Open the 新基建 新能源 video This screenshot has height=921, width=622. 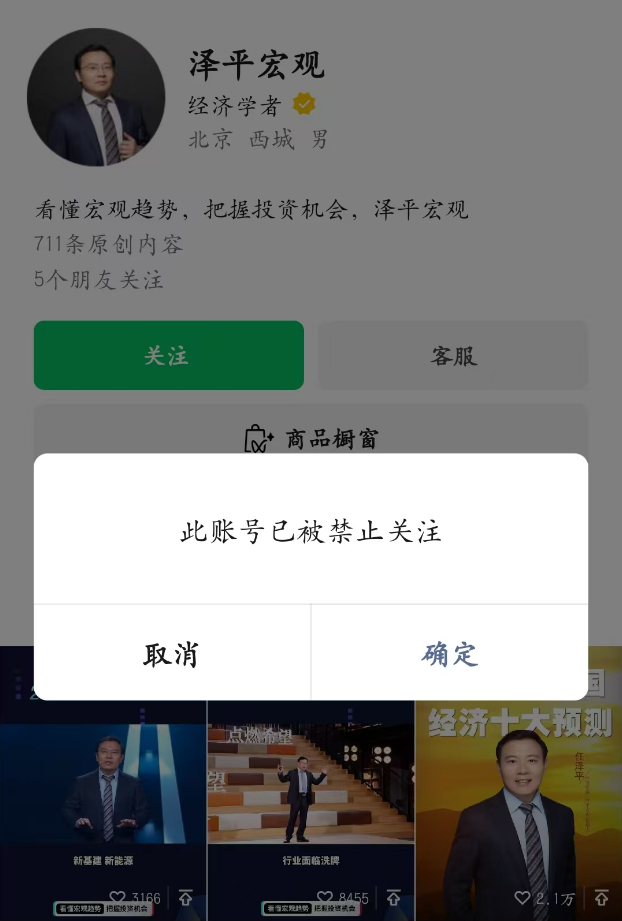pos(104,800)
